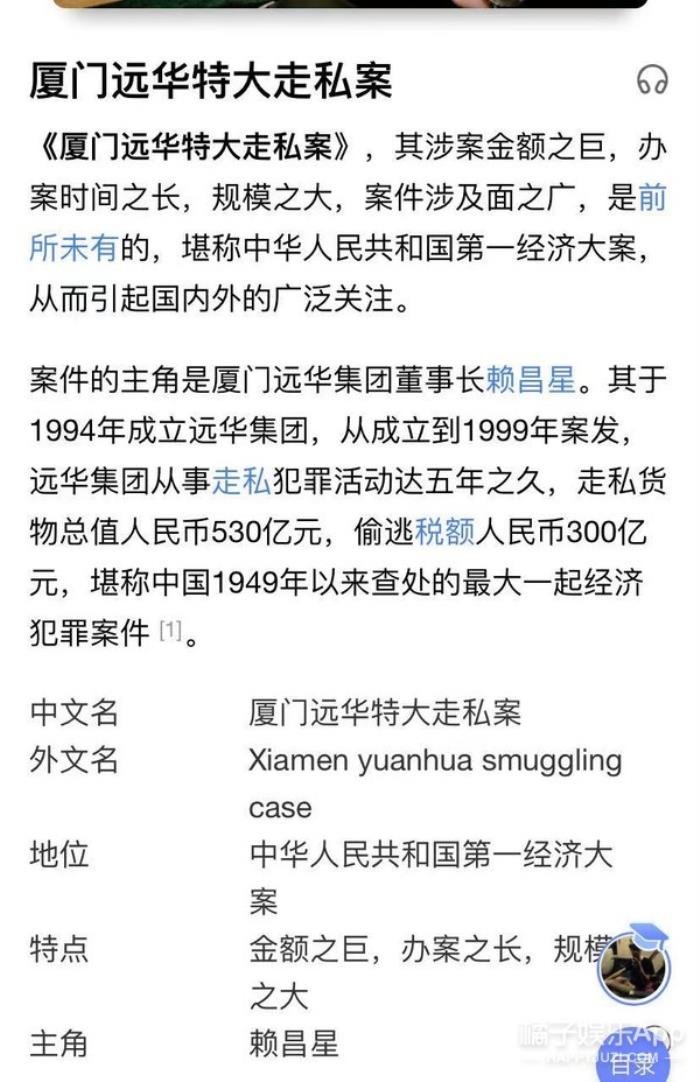The image size is (700, 1082).
Task: Open the 前所未有 link
Action: click(x=74, y=247)
